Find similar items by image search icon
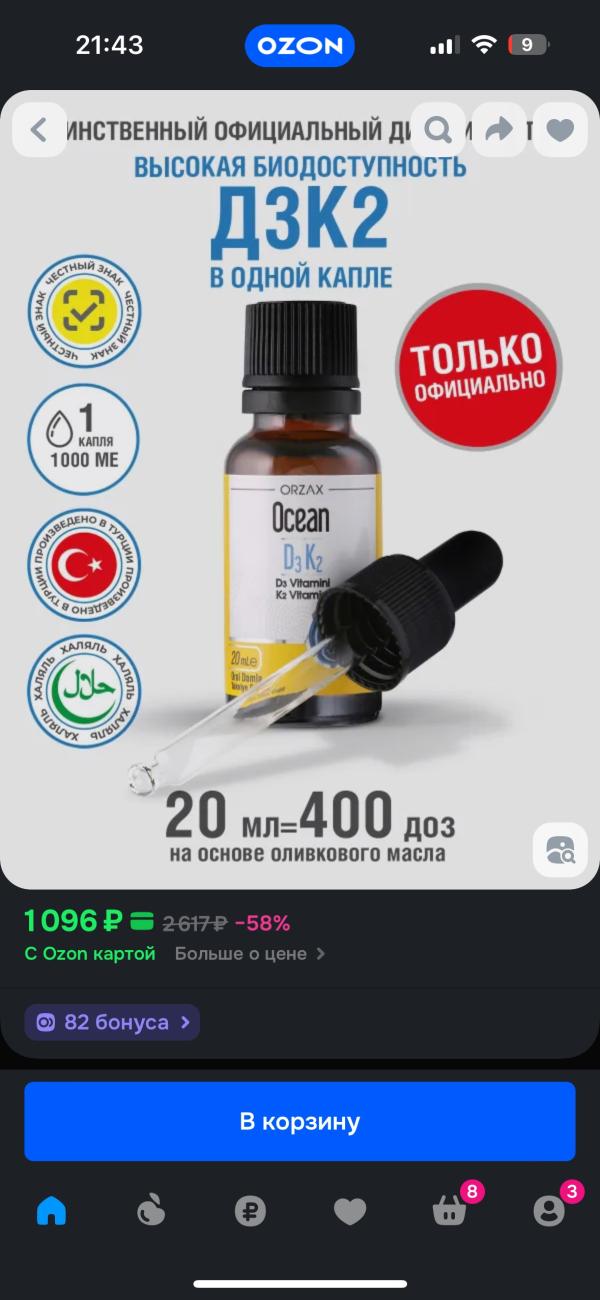This screenshot has height=1300, width=600. click(560, 849)
